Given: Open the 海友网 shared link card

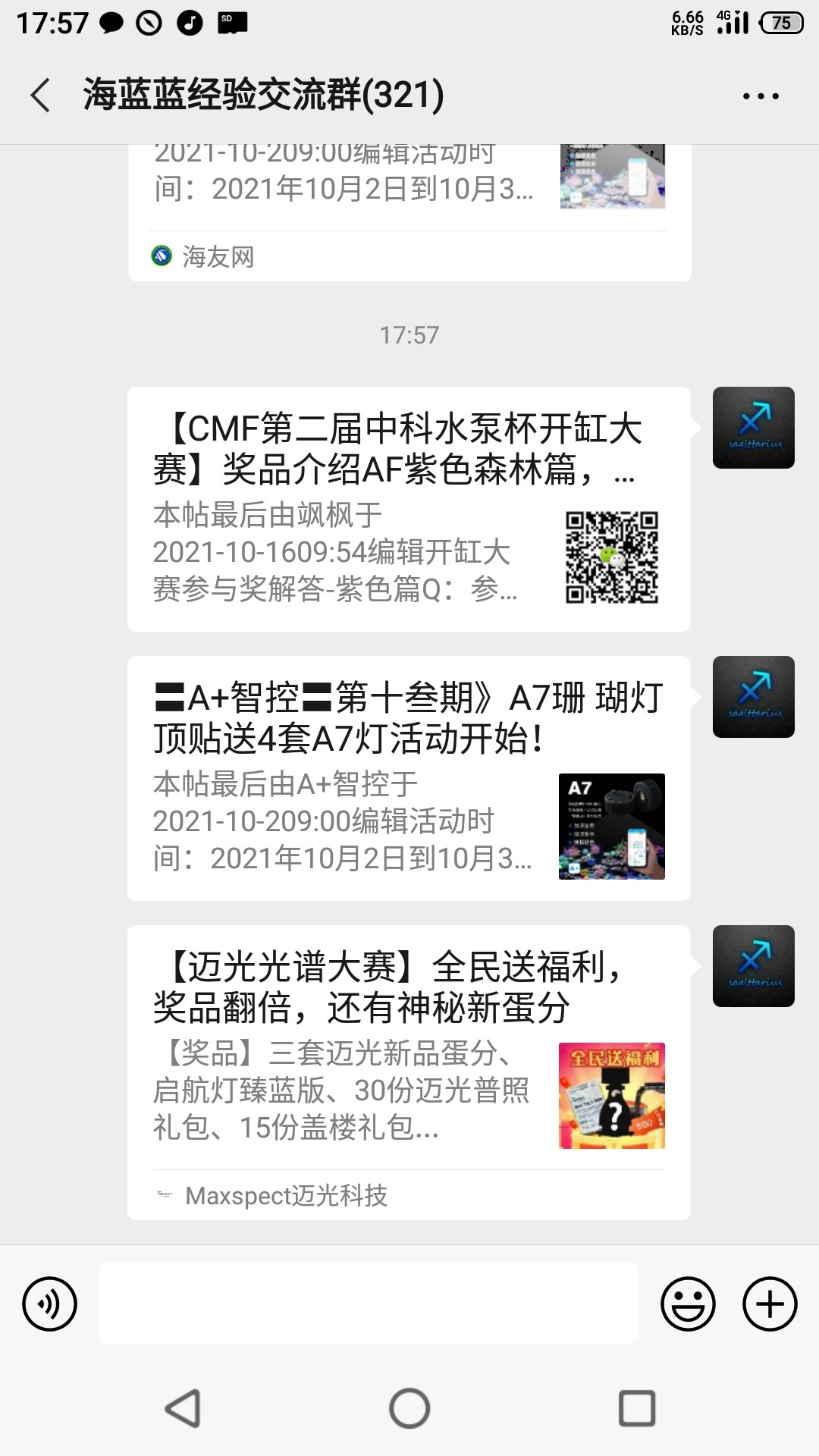Looking at the screenshot, I should point(409,212).
